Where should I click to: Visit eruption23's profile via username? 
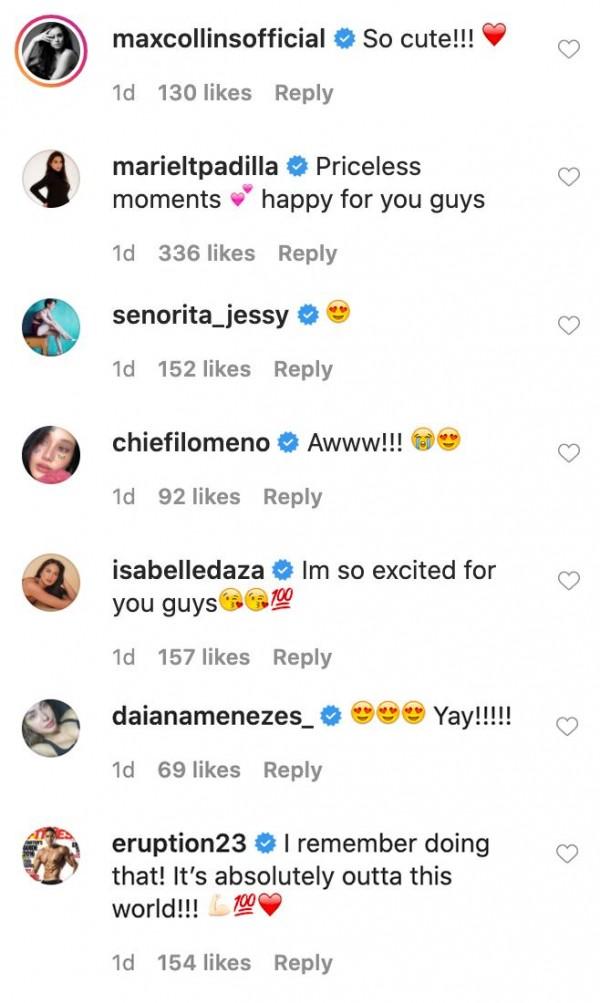tap(180, 843)
